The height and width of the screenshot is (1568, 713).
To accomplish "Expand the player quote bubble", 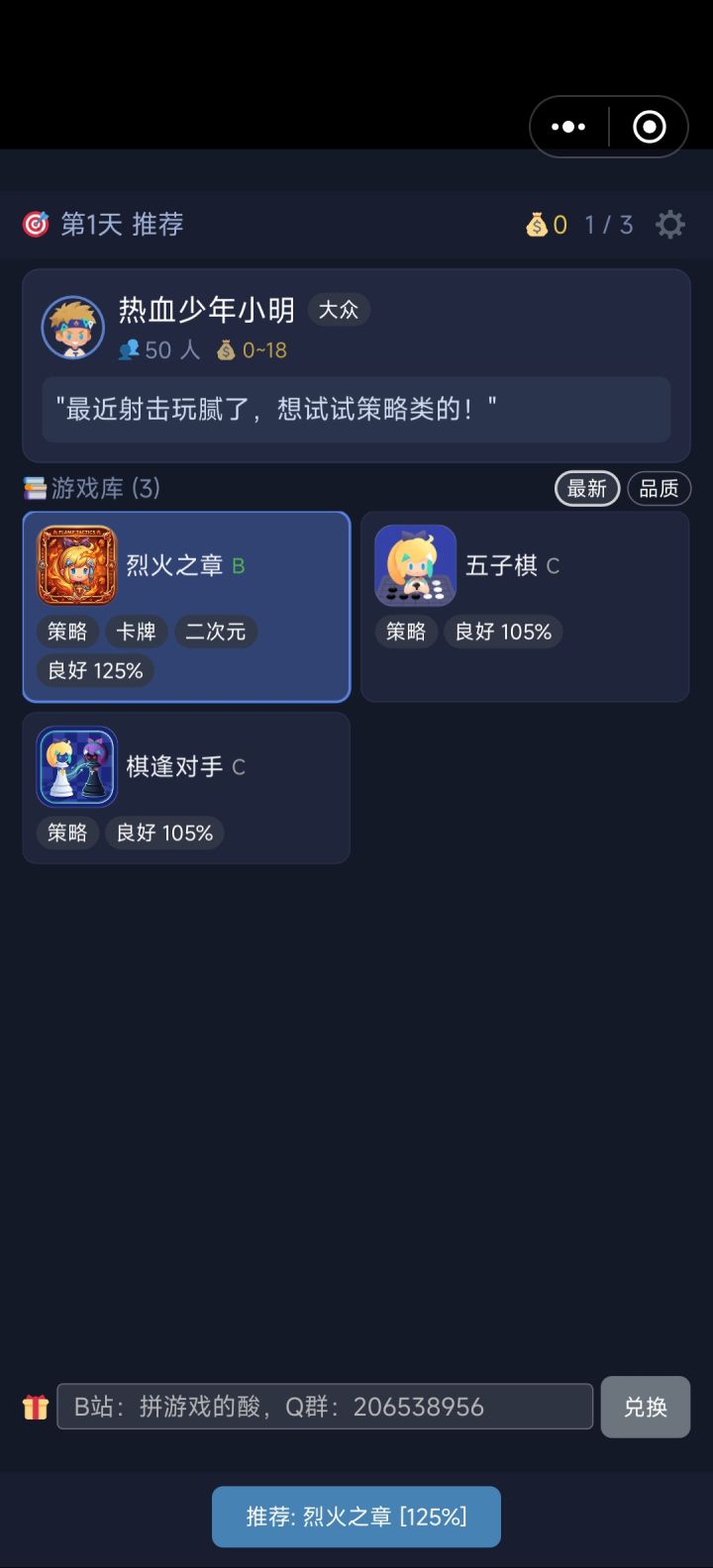I will click(356, 410).
